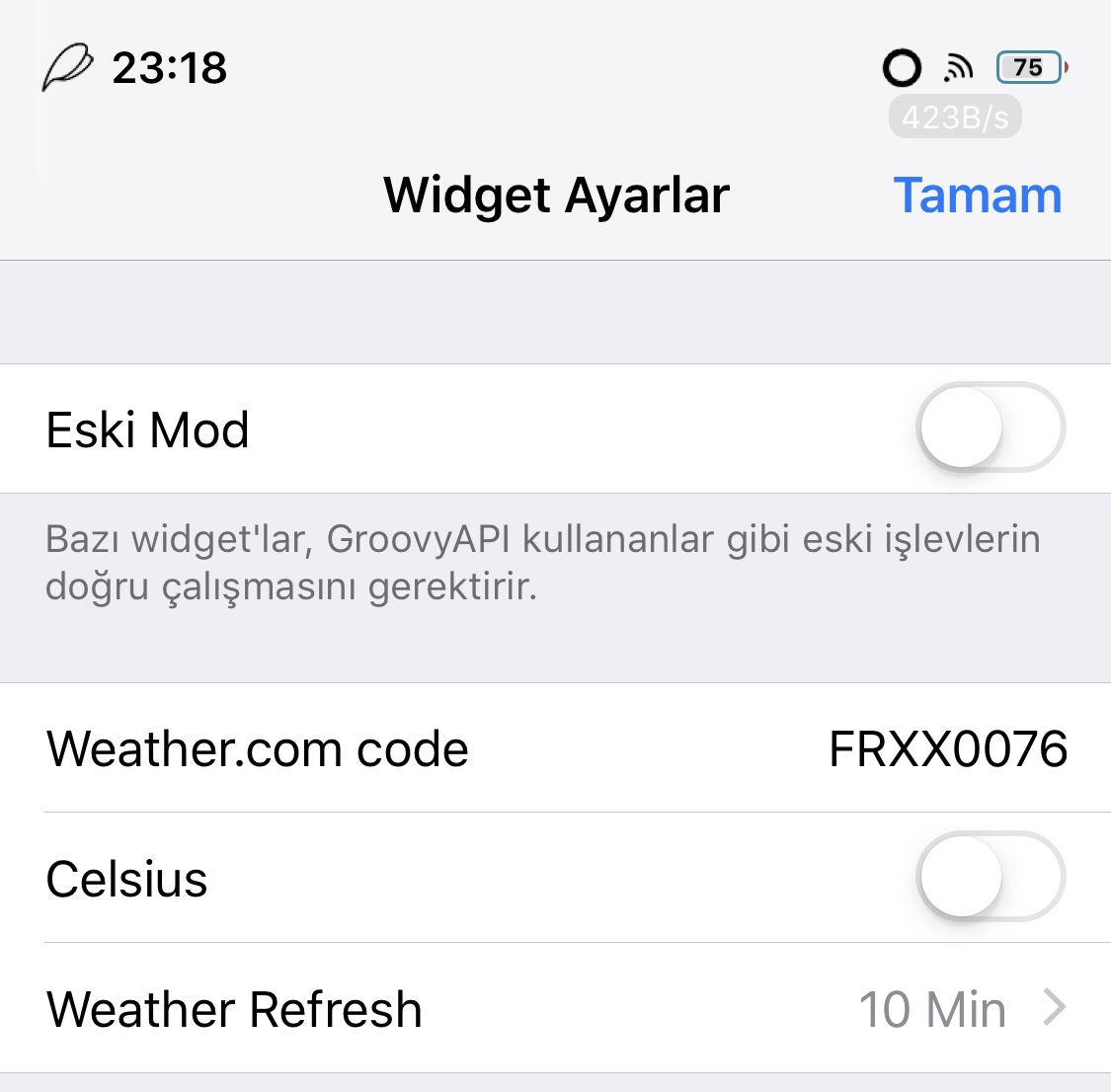Enable the Eski Mod switch

(x=990, y=429)
